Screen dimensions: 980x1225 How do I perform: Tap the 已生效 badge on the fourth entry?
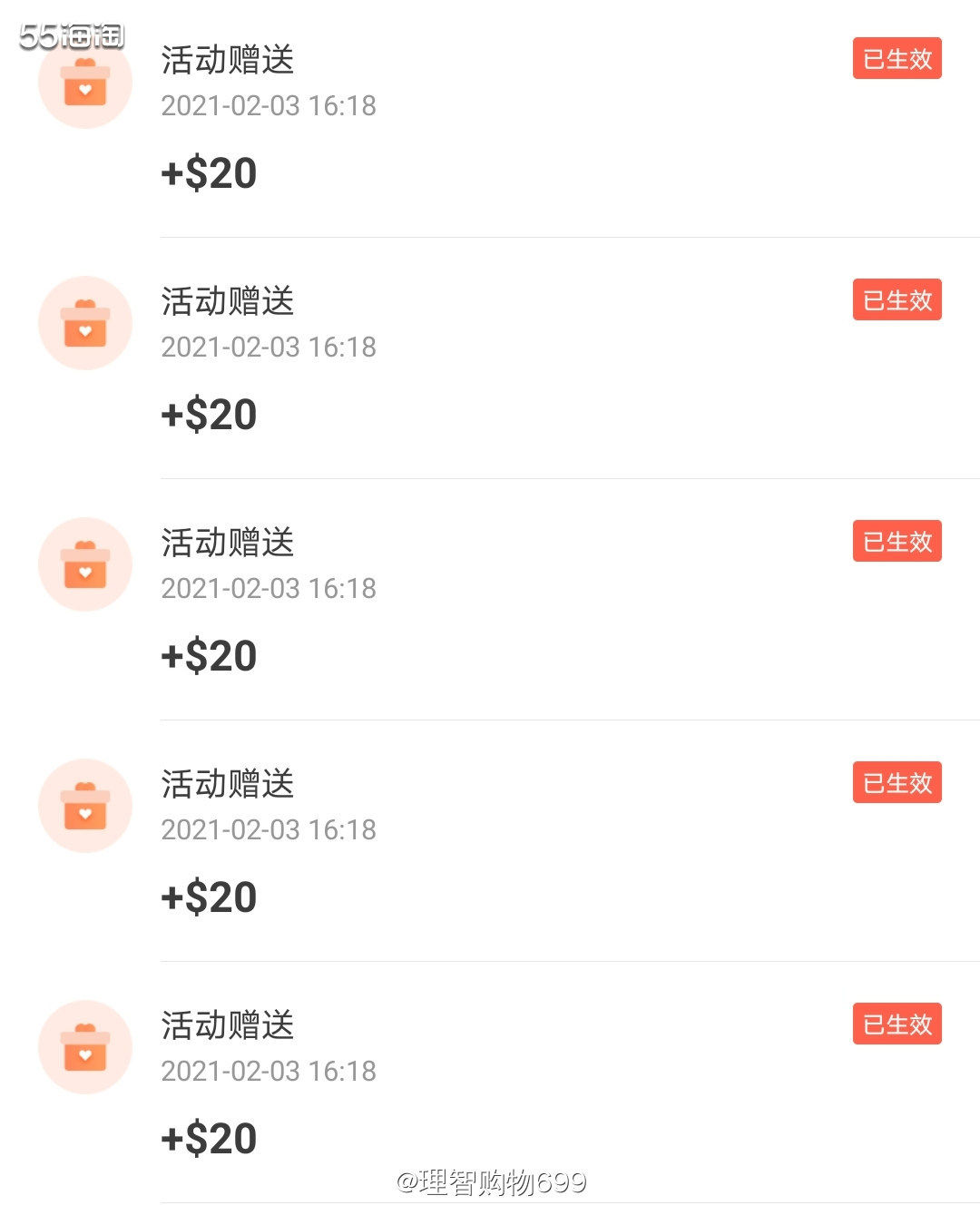pyautogui.click(x=897, y=783)
